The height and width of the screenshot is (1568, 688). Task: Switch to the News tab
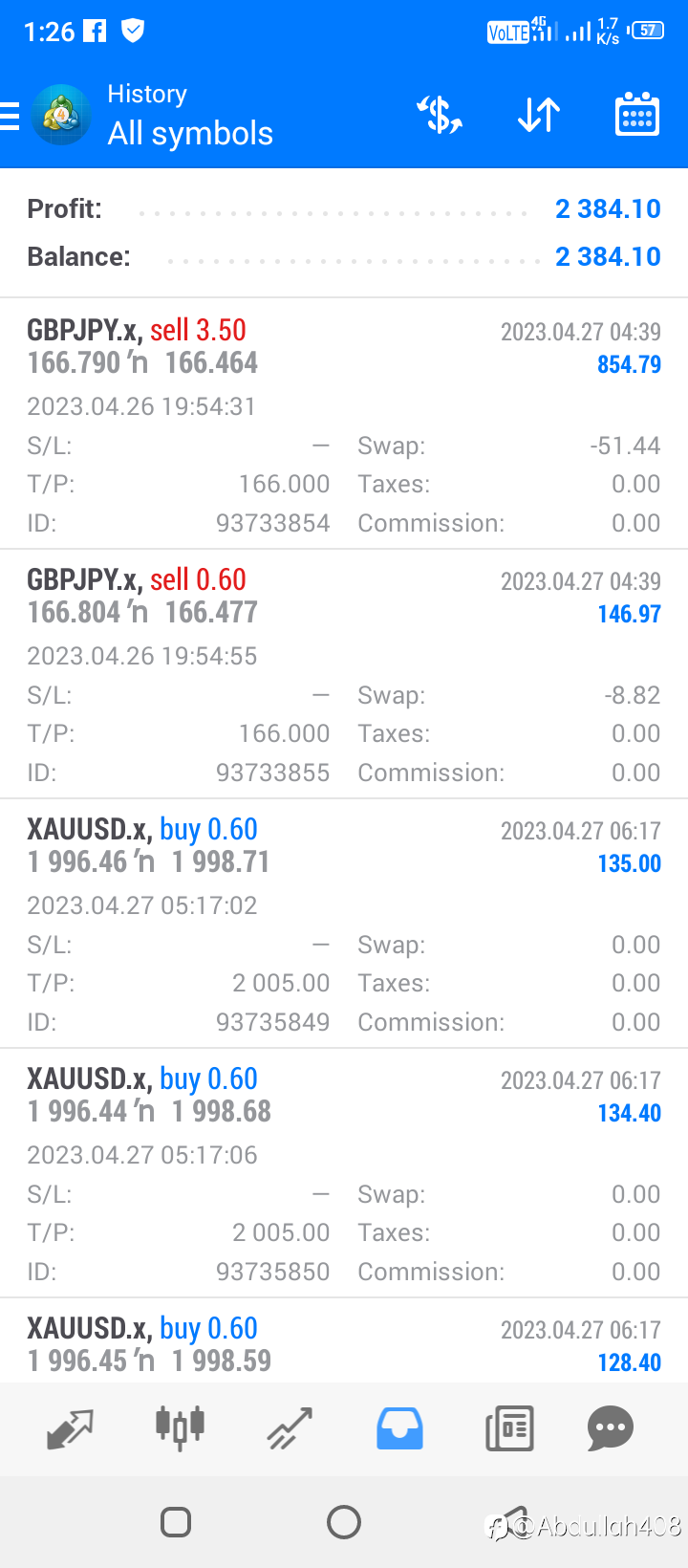pyautogui.click(x=509, y=1428)
